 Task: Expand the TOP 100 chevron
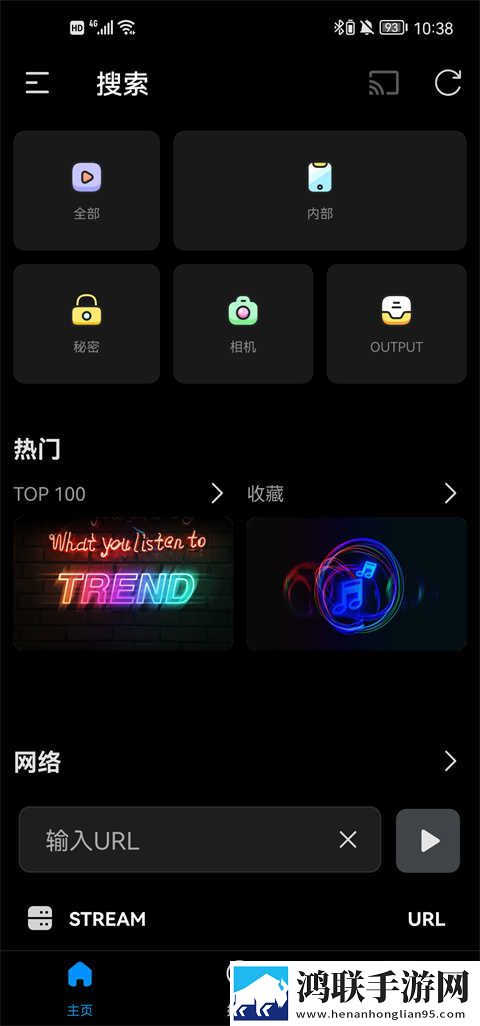[x=217, y=493]
